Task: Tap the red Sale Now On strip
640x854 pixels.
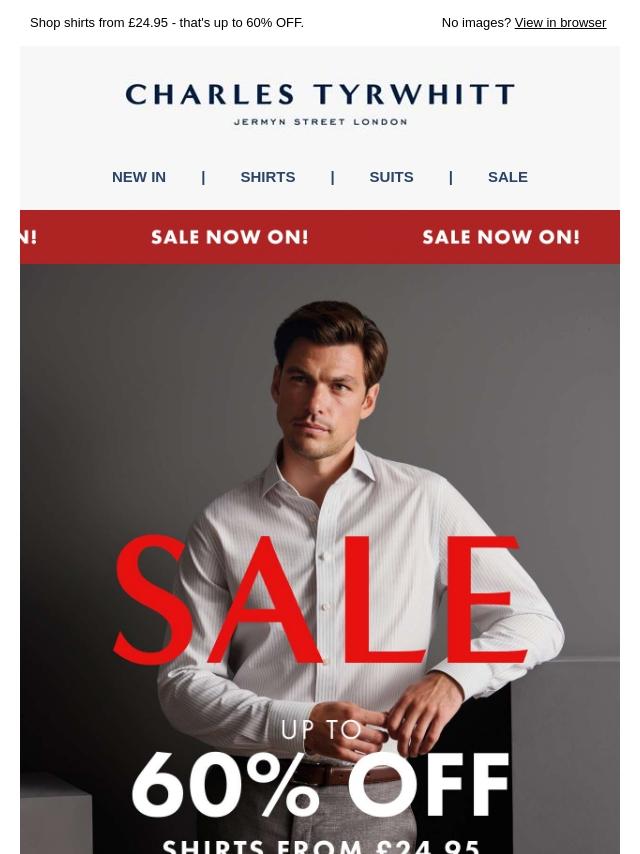Action: coord(320,237)
